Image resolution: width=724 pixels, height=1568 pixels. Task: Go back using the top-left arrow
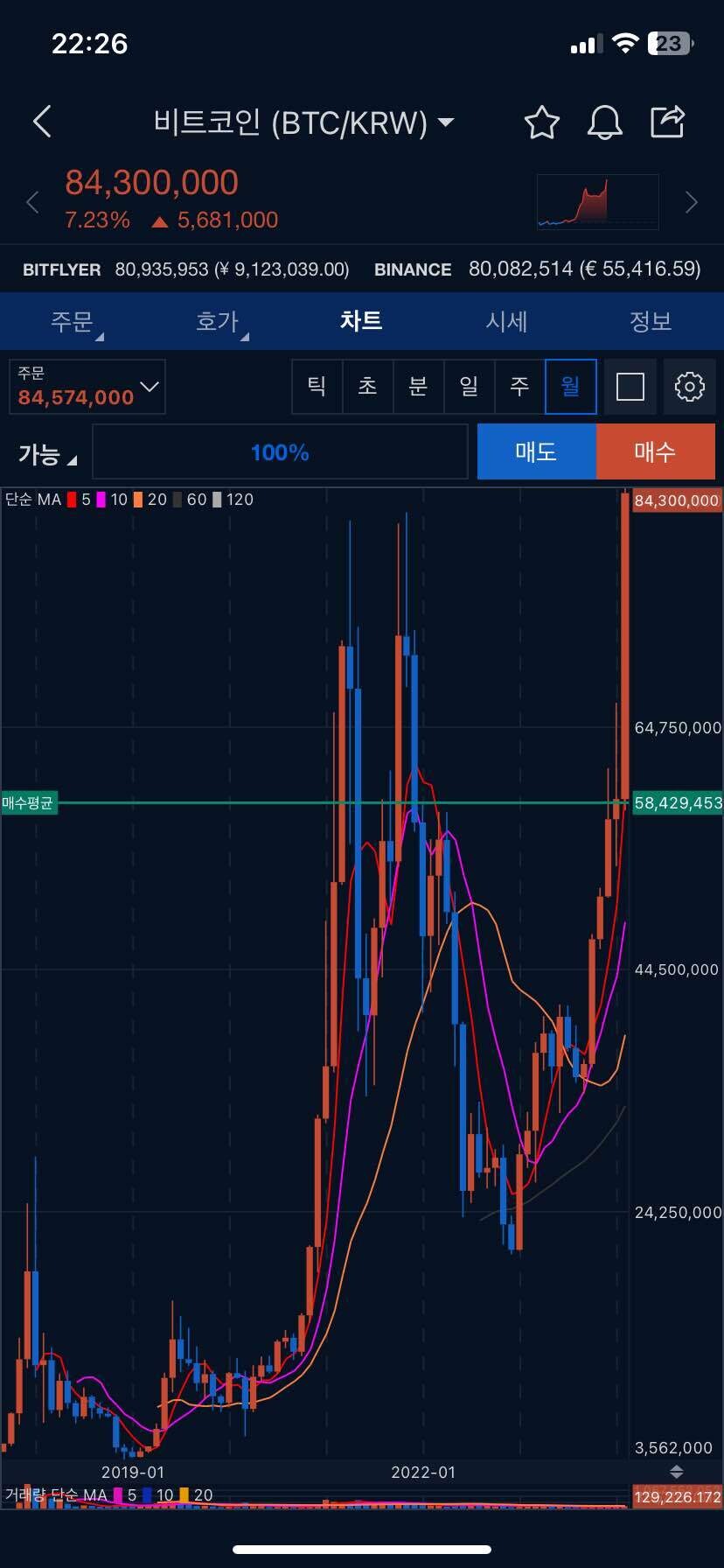point(42,122)
